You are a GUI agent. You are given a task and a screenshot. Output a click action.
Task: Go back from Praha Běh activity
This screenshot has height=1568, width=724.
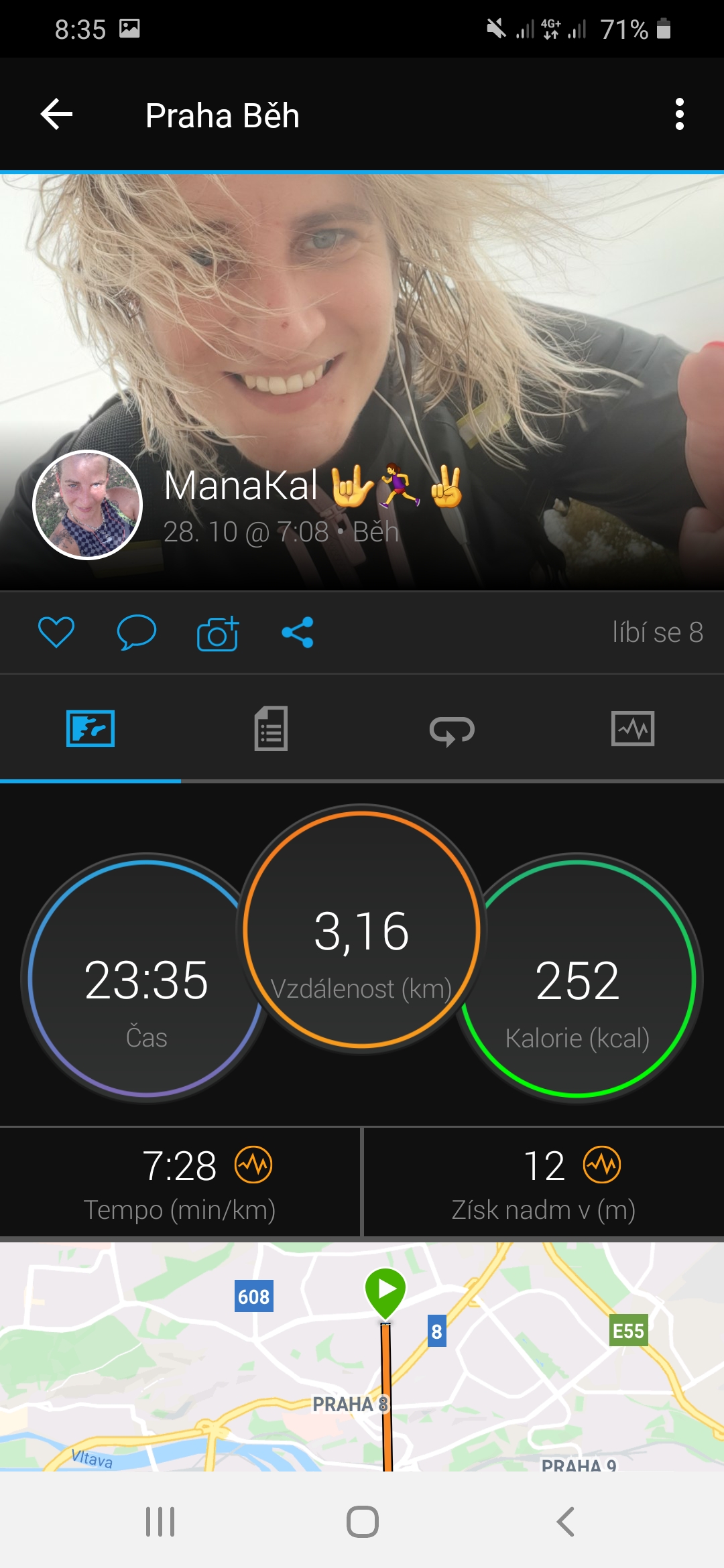pos(57,115)
